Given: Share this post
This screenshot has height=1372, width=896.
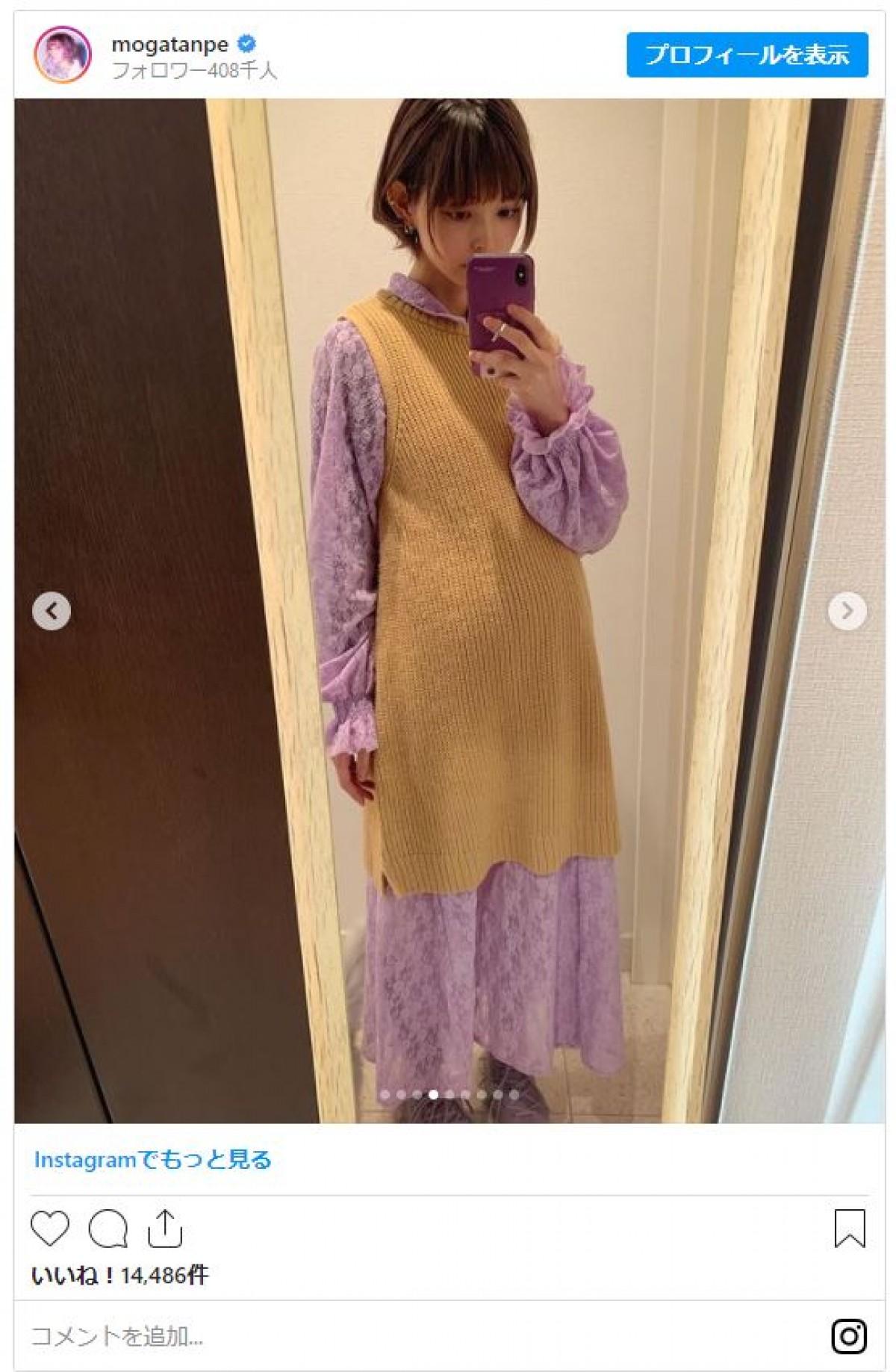Looking at the screenshot, I should [165, 1229].
